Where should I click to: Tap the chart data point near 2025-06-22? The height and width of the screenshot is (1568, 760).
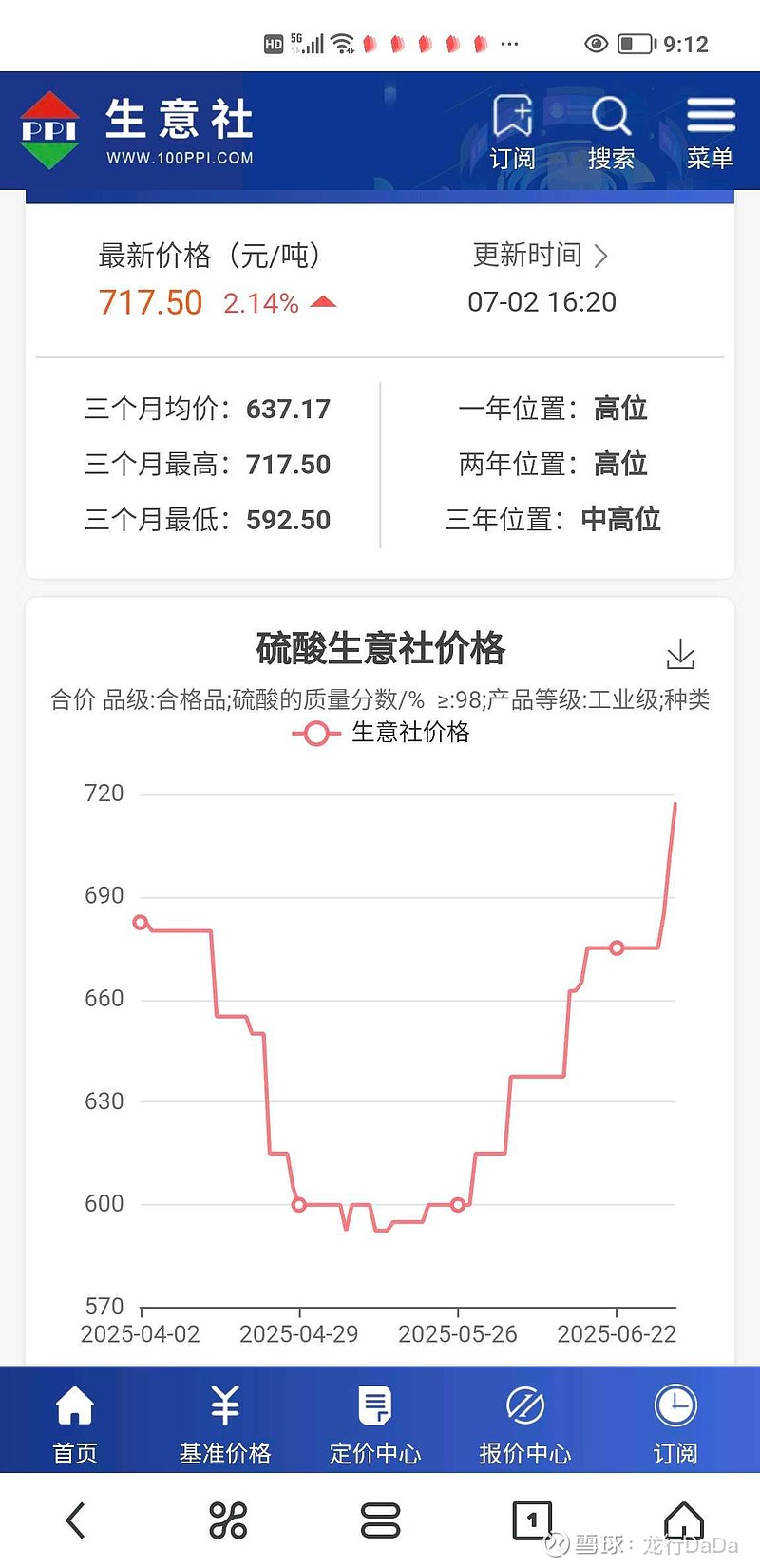tap(617, 947)
